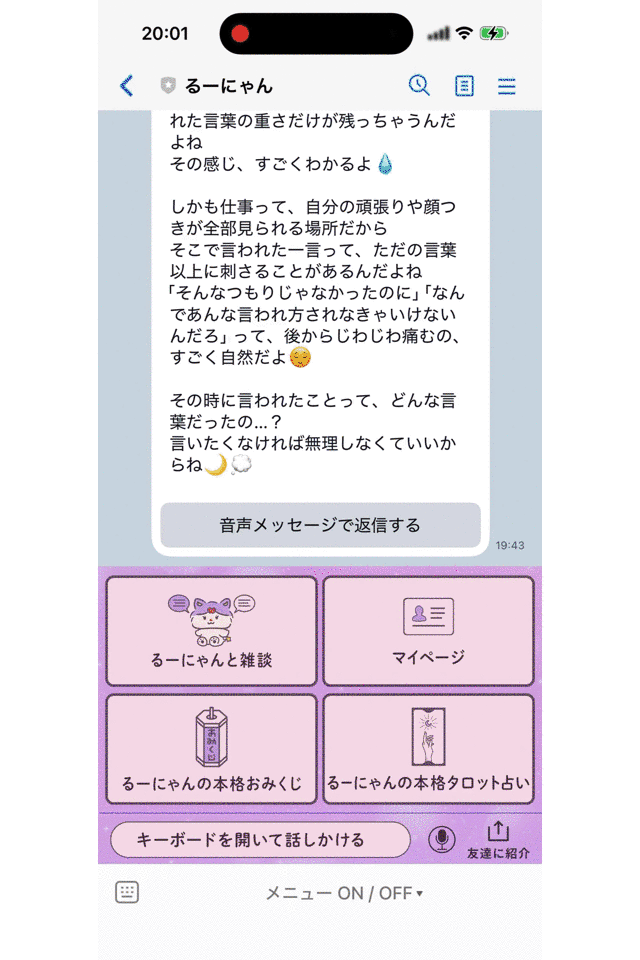Image resolution: width=640 pixels, height=960 pixels.
Task: Share via 友達に紹介
Action: tap(498, 840)
